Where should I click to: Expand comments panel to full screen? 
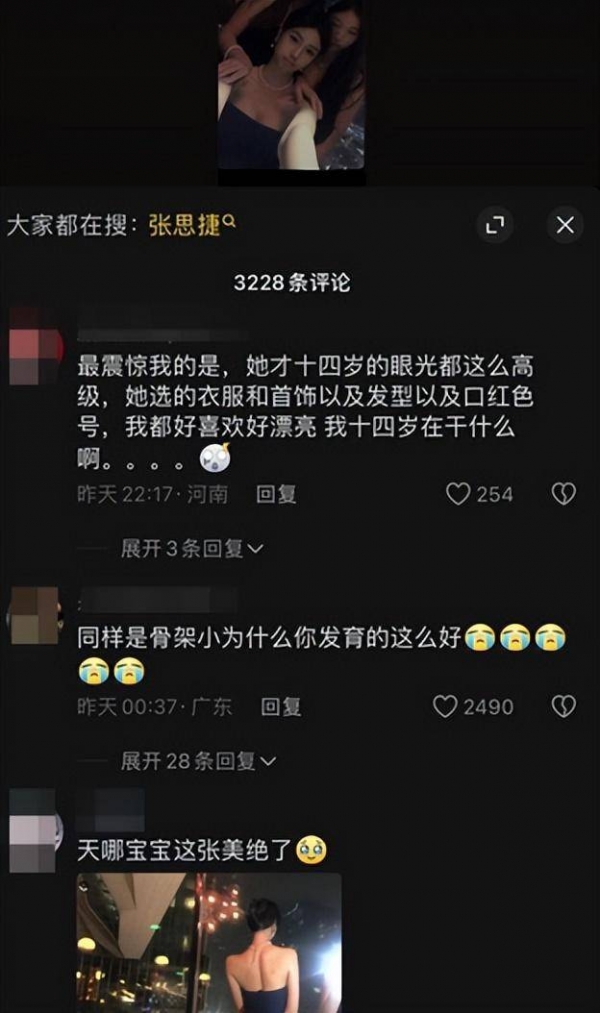[494, 225]
